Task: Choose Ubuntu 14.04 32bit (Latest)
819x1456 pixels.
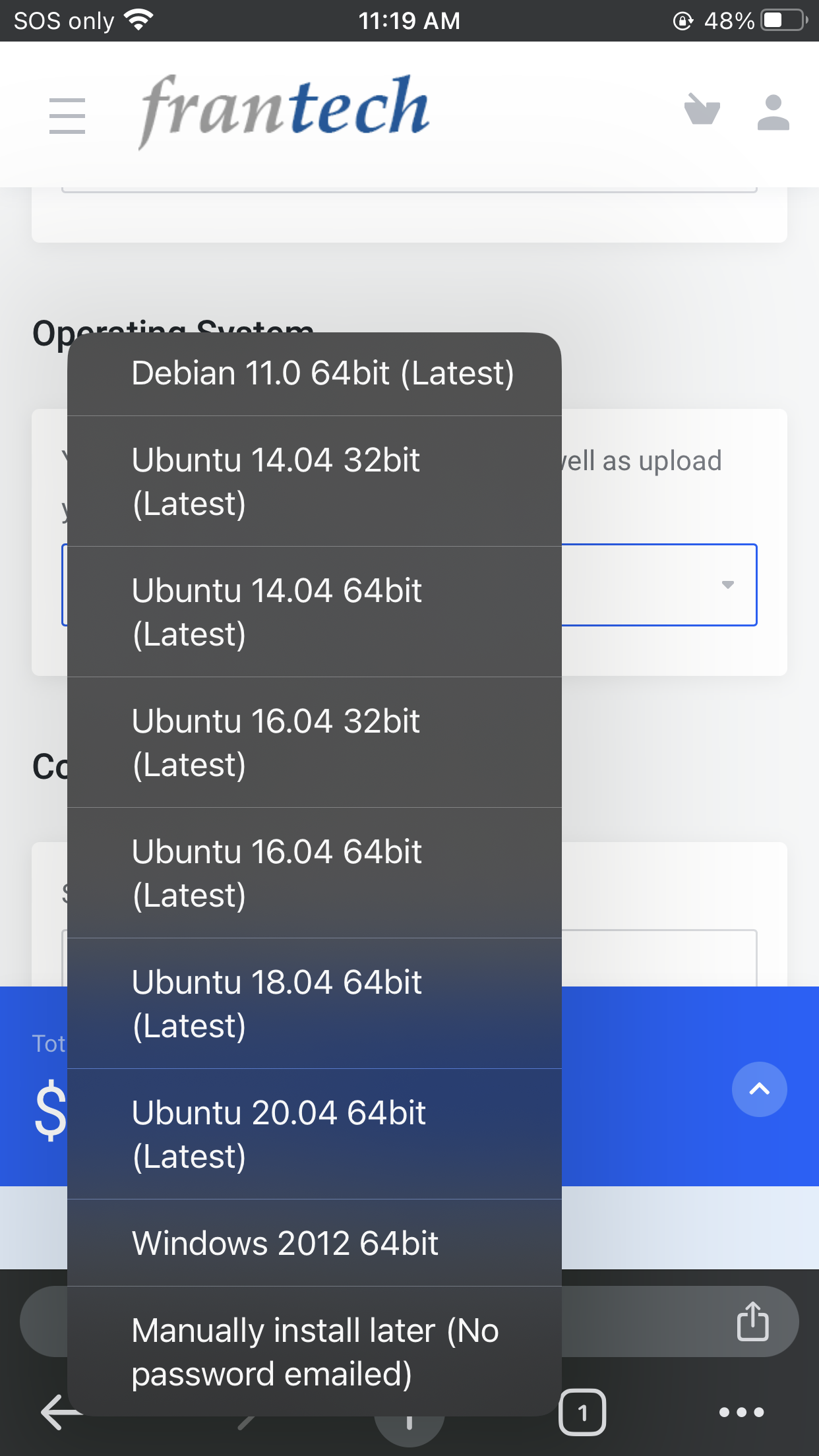Action: pyautogui.click(x=315, y=481)
